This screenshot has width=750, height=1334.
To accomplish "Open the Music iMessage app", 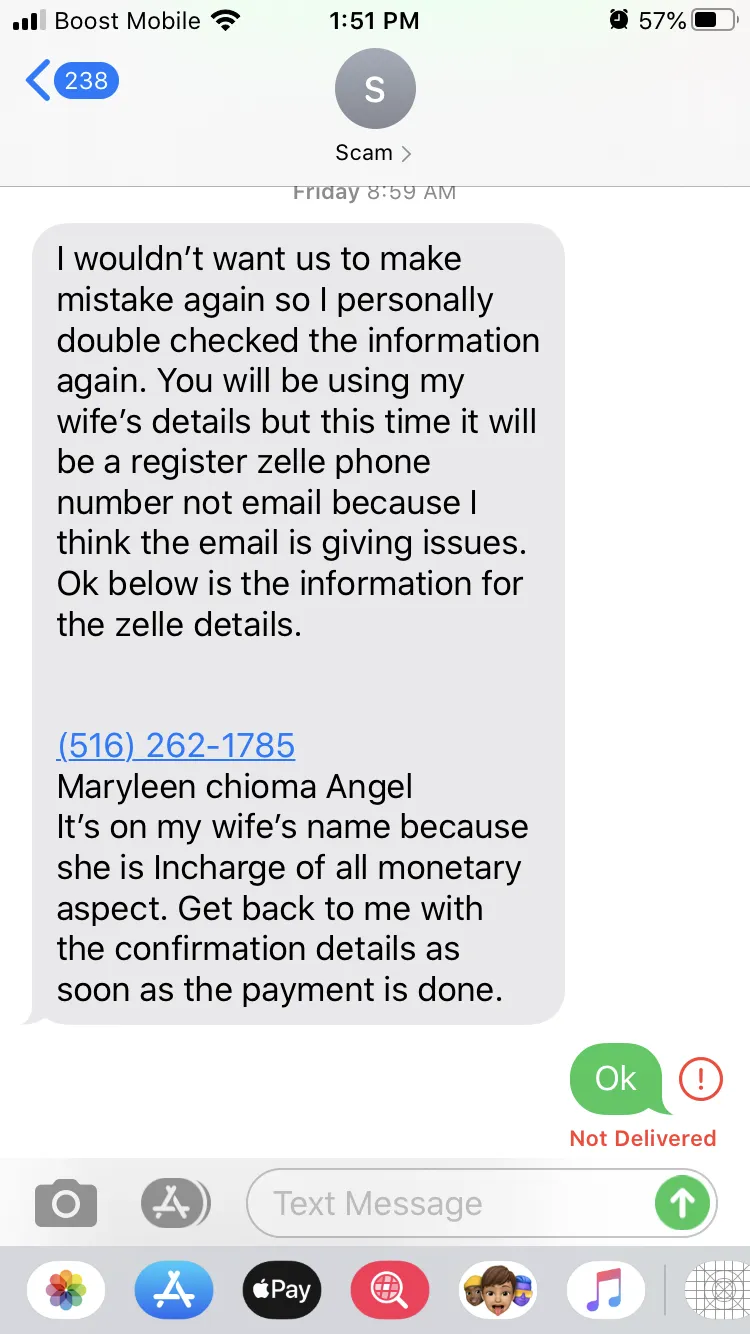I will (606, 1291).
